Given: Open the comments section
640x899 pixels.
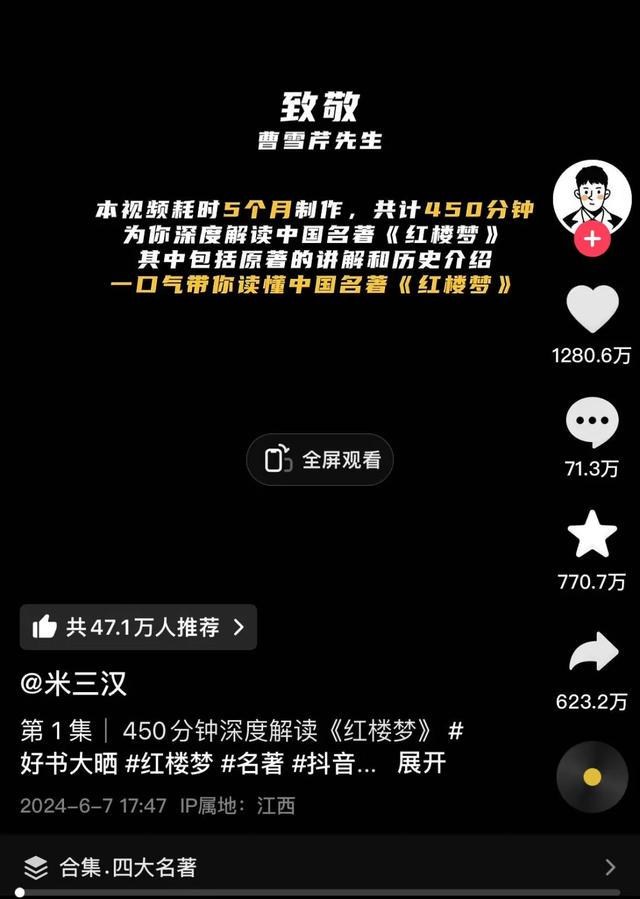Looking at the screenshot, I should click(x=592, y=423).
